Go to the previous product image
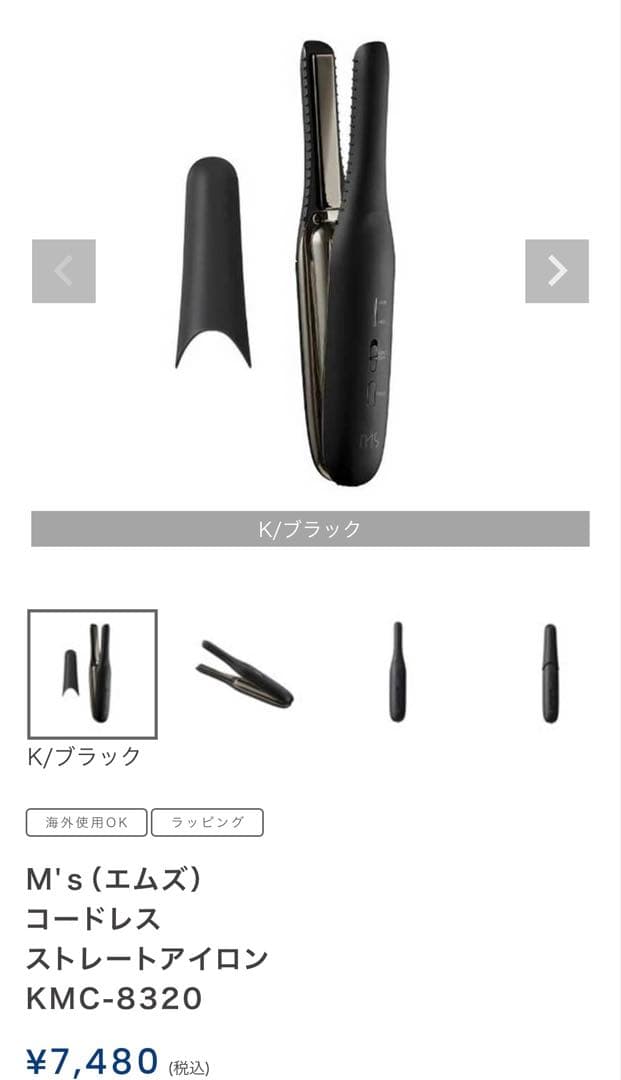This screenshot has height=1080, width=621. pyautogui.click(x=64, y=271)
